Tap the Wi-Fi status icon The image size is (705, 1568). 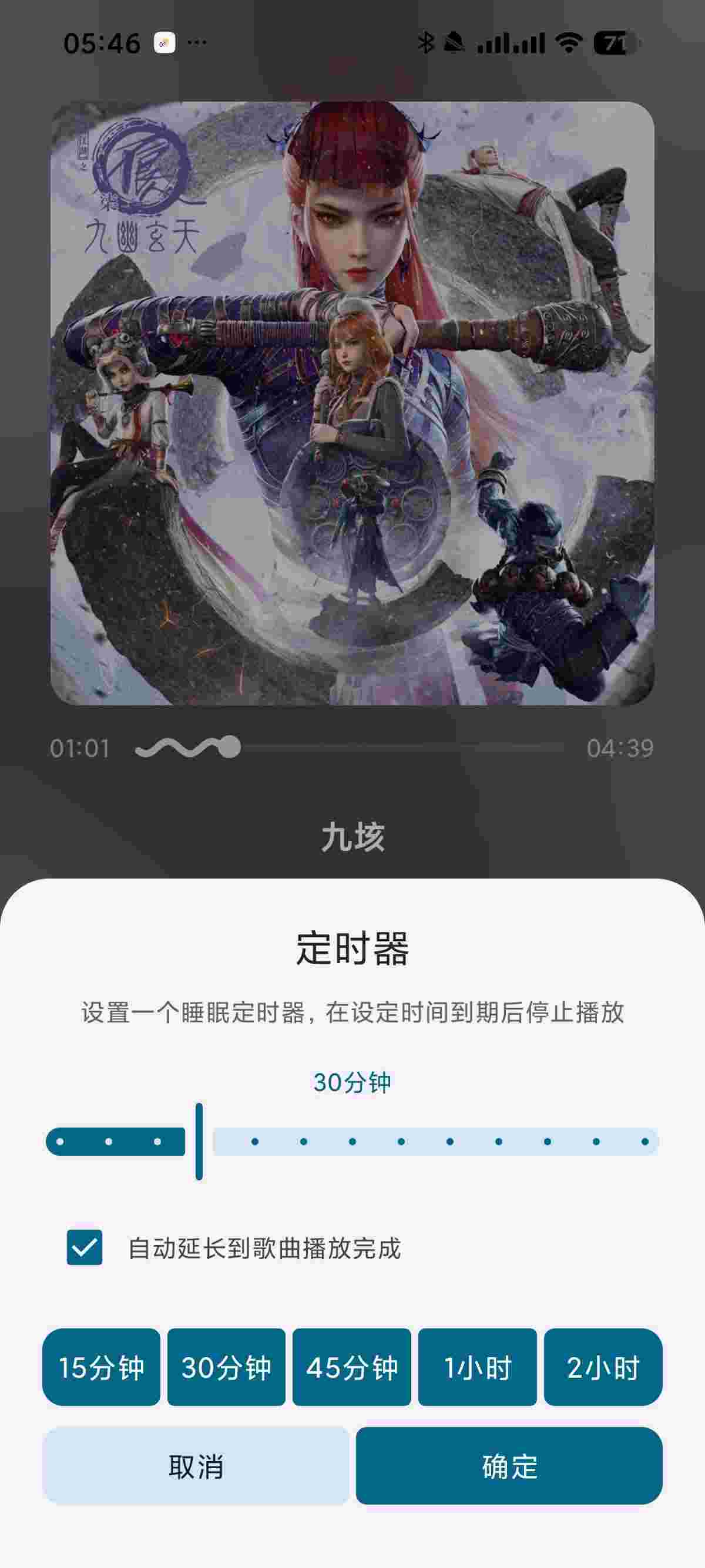click(x=568, y=41)
